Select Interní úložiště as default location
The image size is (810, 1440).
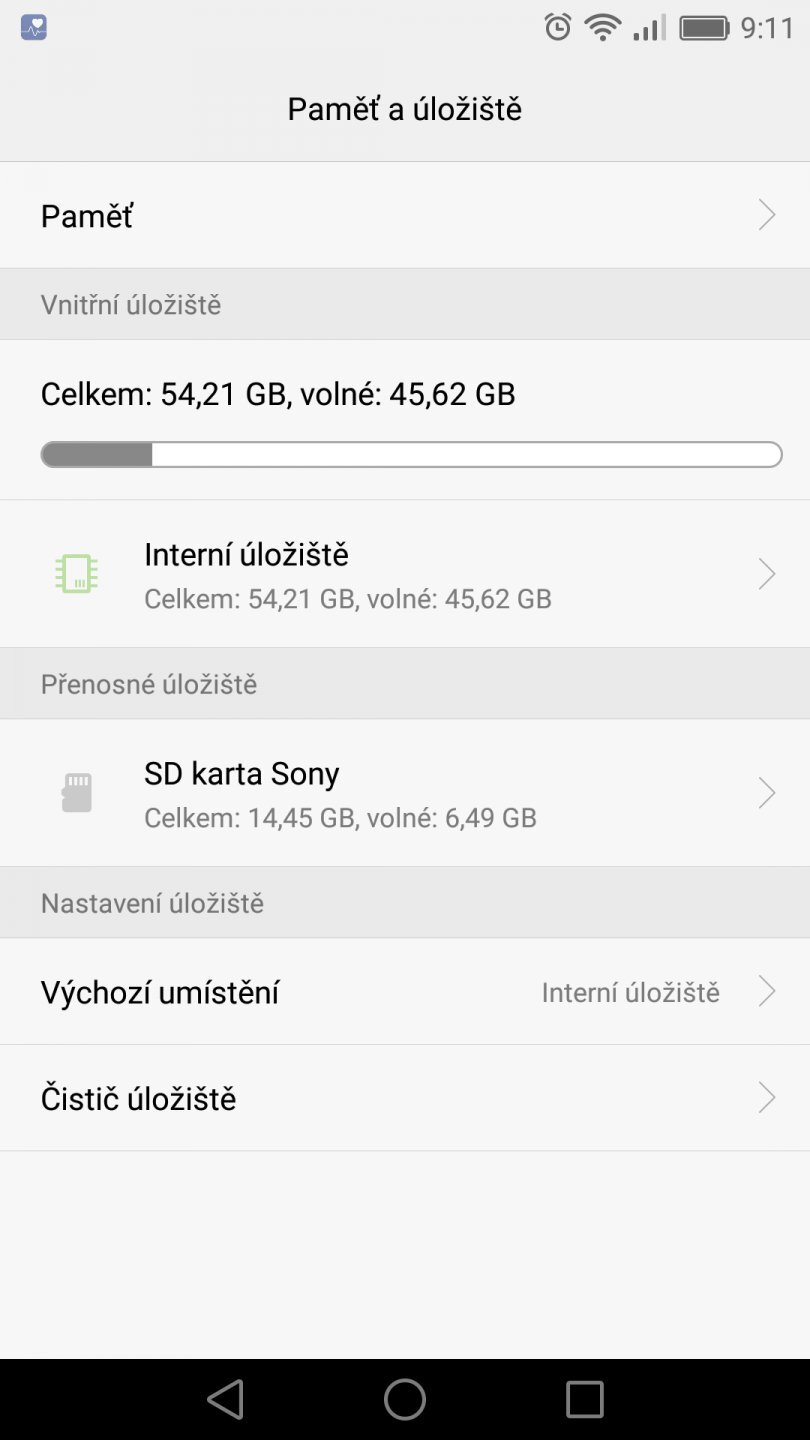(630, 991)
